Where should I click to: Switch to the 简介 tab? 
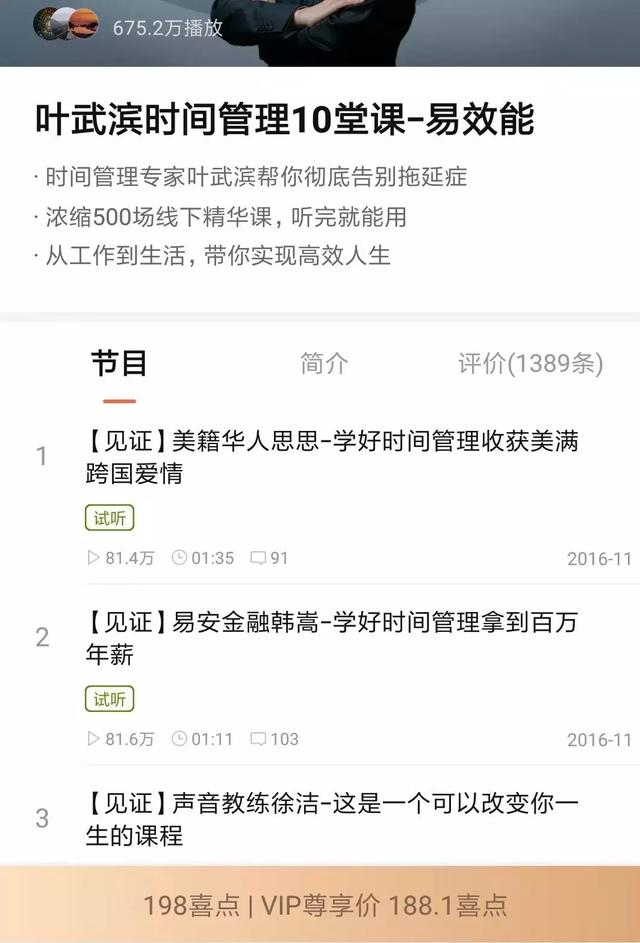324,364
